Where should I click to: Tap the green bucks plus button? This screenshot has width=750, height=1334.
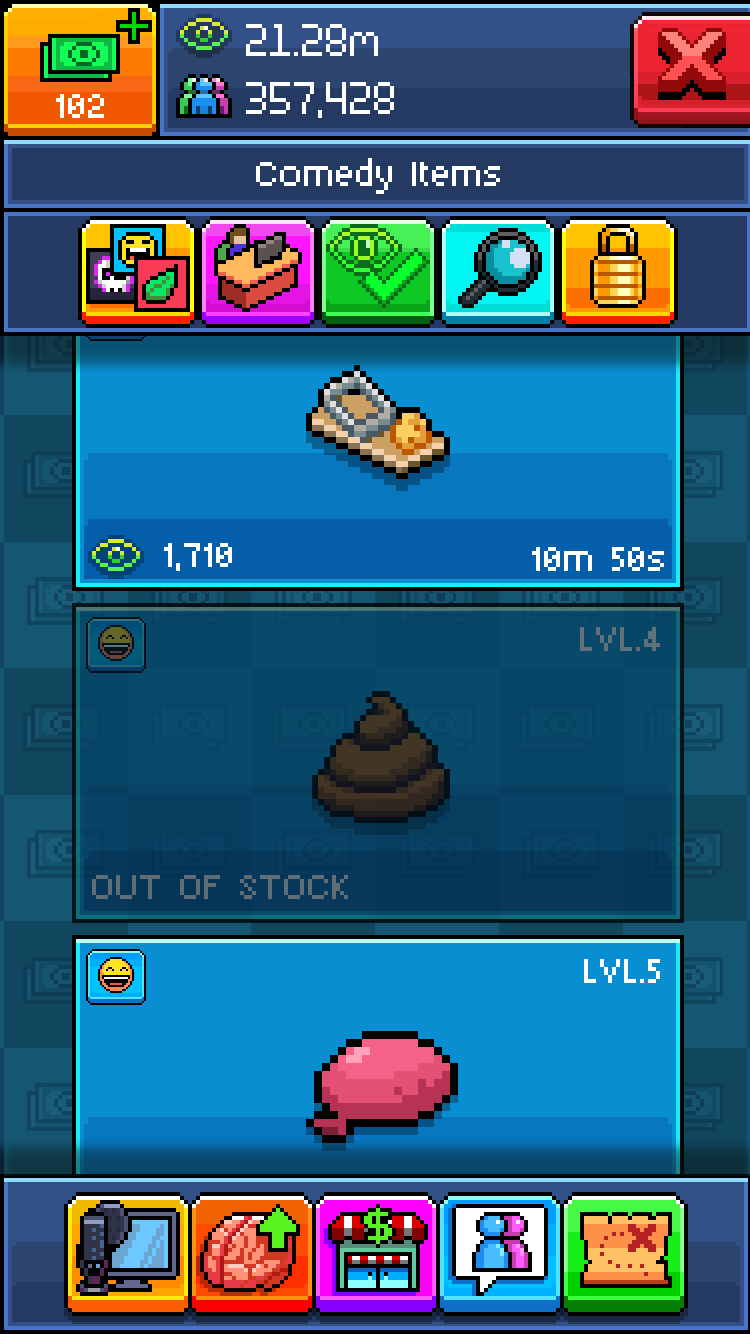[x=80, y=69]
